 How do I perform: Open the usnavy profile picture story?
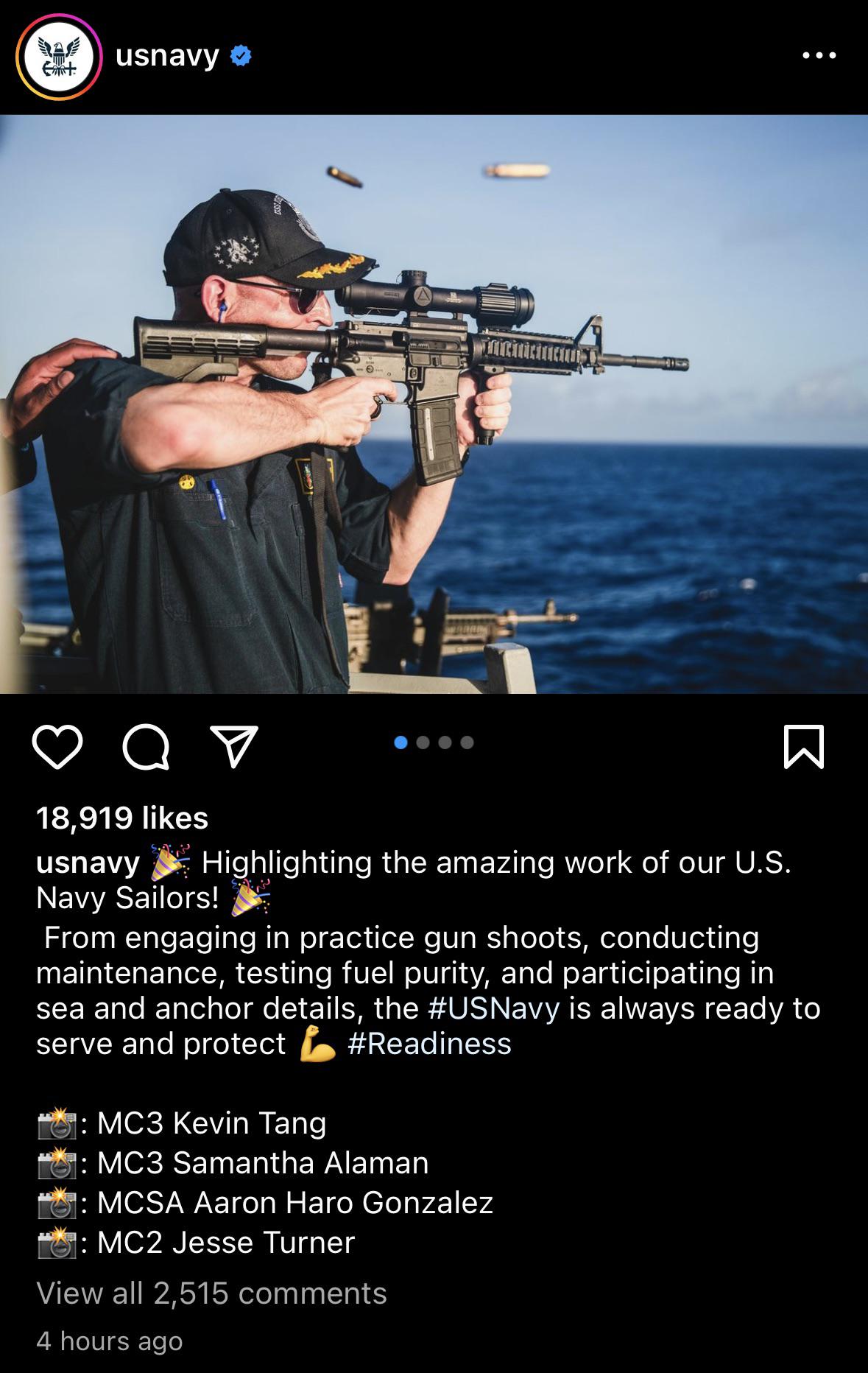click(x=59, y=57)
